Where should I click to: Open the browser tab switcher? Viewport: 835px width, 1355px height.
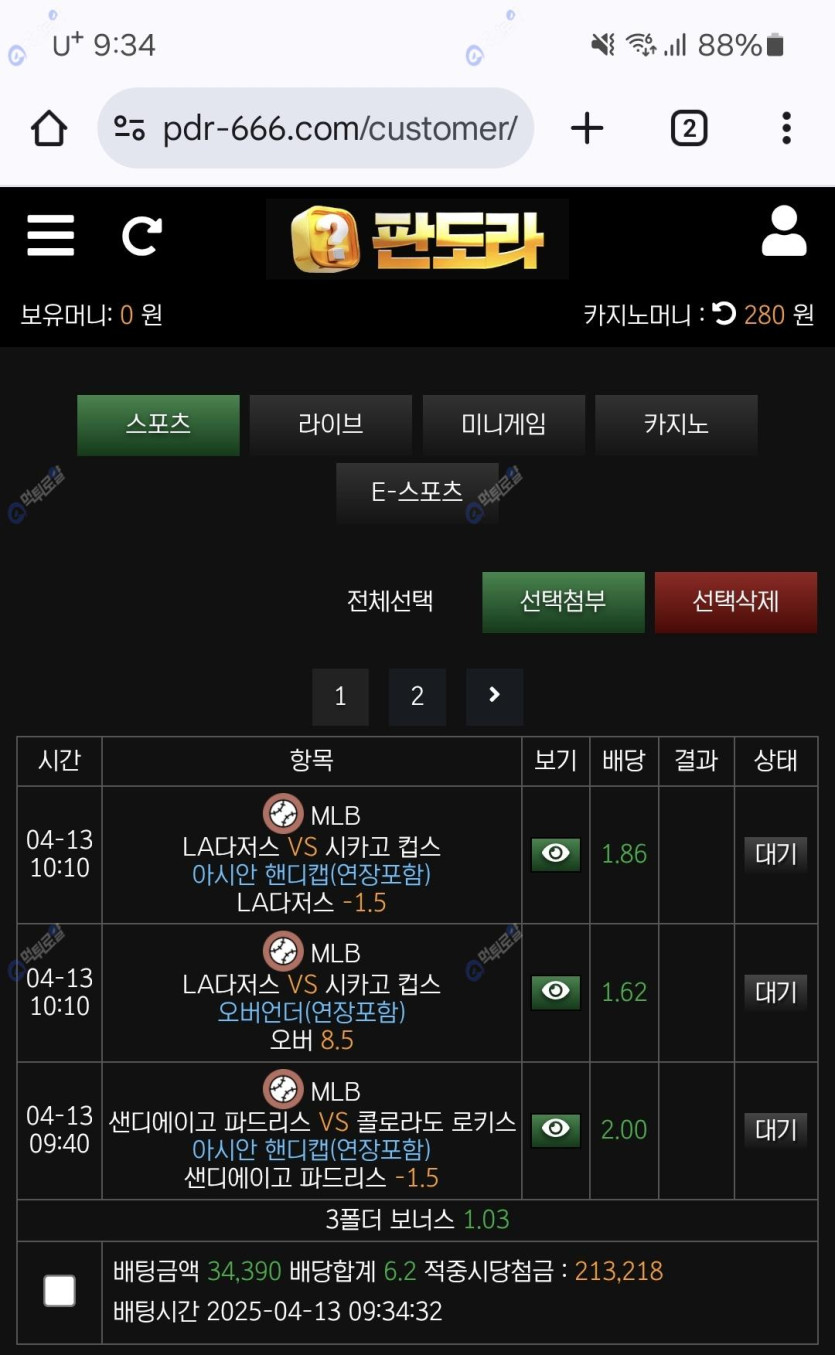(688, 128)
